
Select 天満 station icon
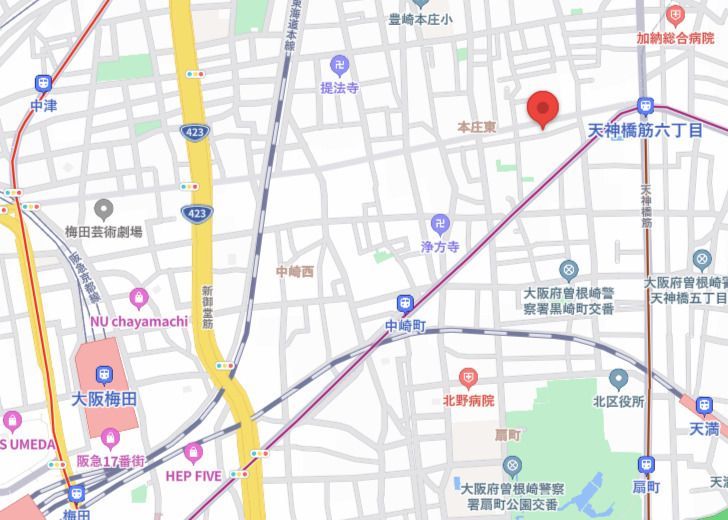pos(704,406)
